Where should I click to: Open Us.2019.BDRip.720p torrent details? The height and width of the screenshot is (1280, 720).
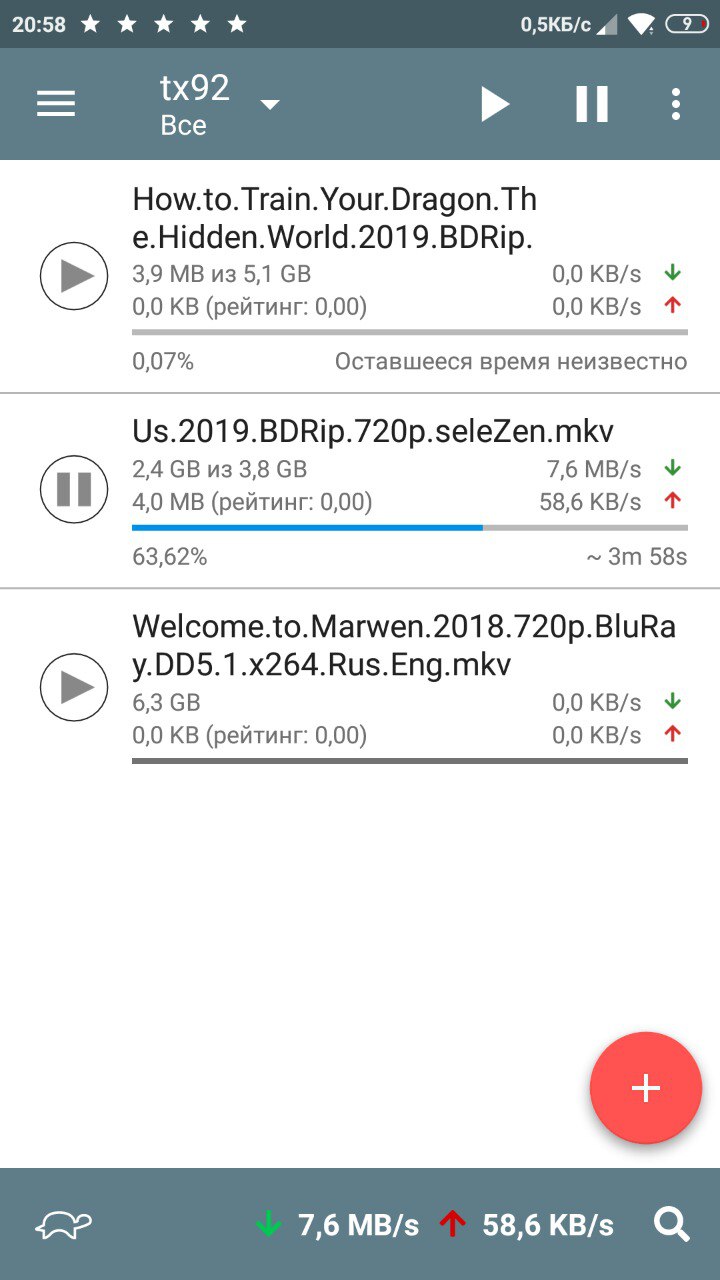point(410,491)
